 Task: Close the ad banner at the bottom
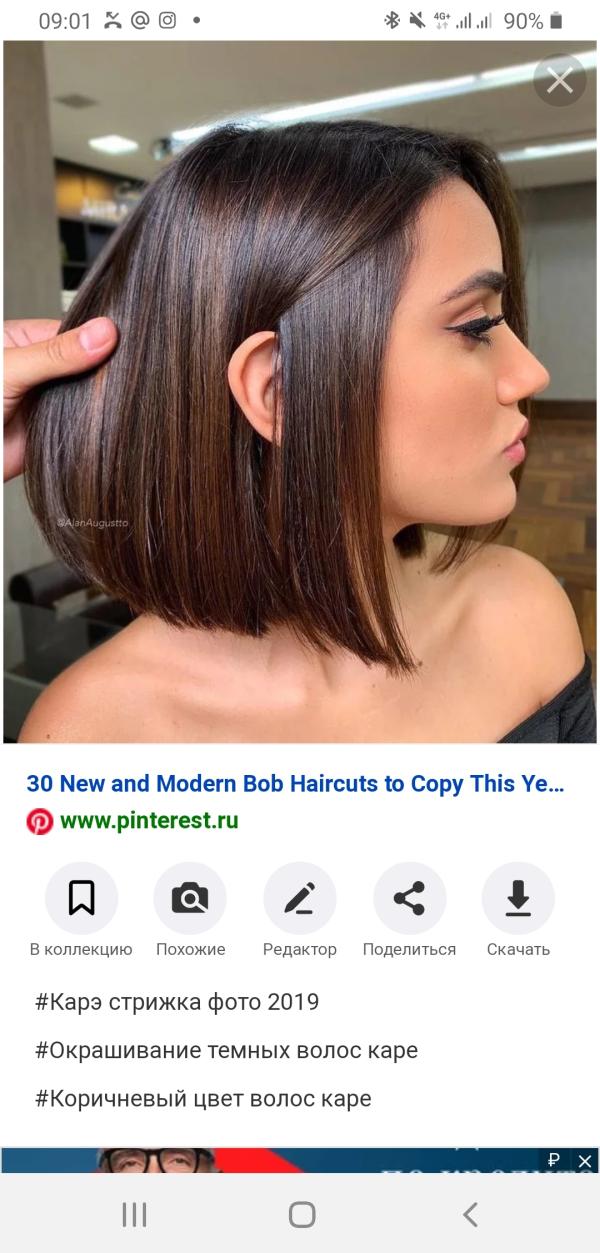585,1160
